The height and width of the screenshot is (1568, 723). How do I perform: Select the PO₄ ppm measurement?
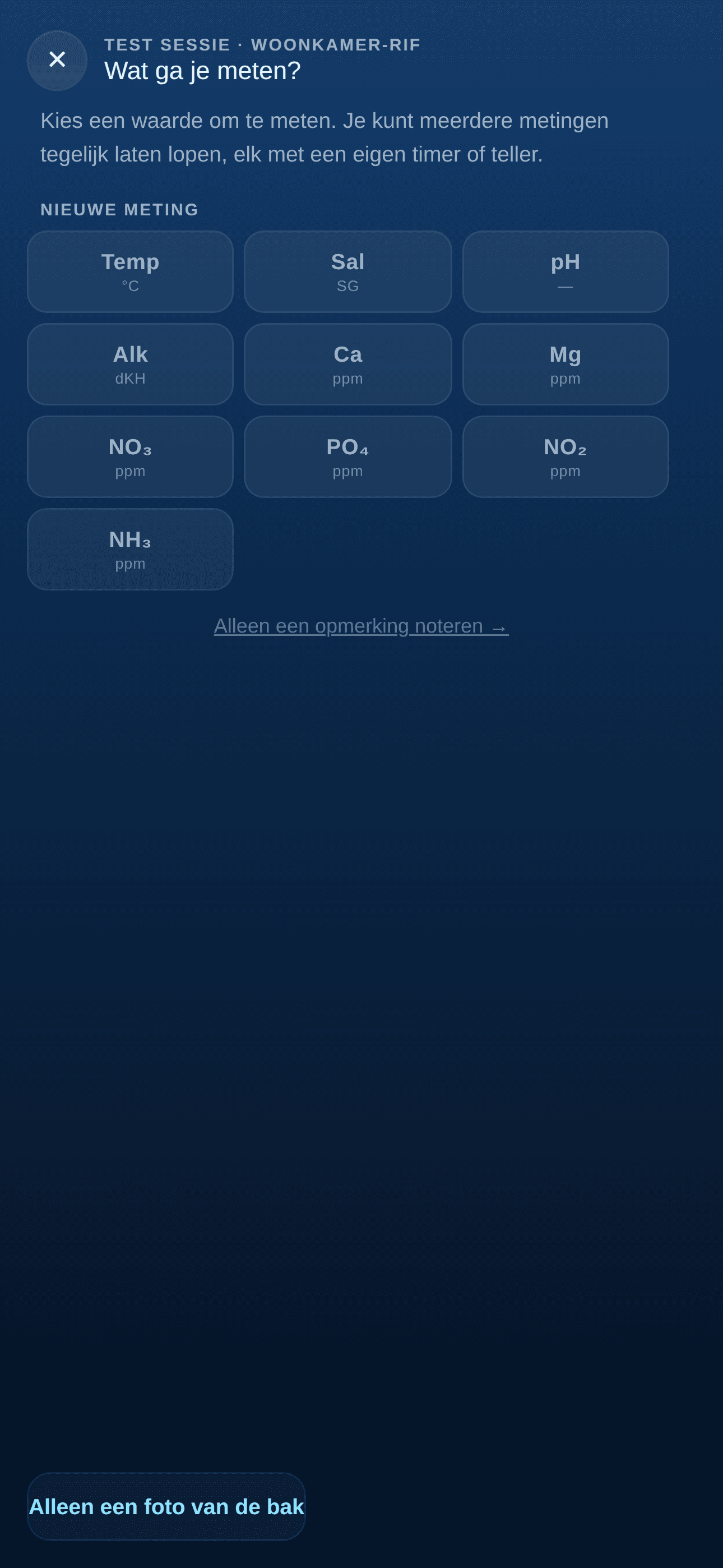tap(347, 456)
